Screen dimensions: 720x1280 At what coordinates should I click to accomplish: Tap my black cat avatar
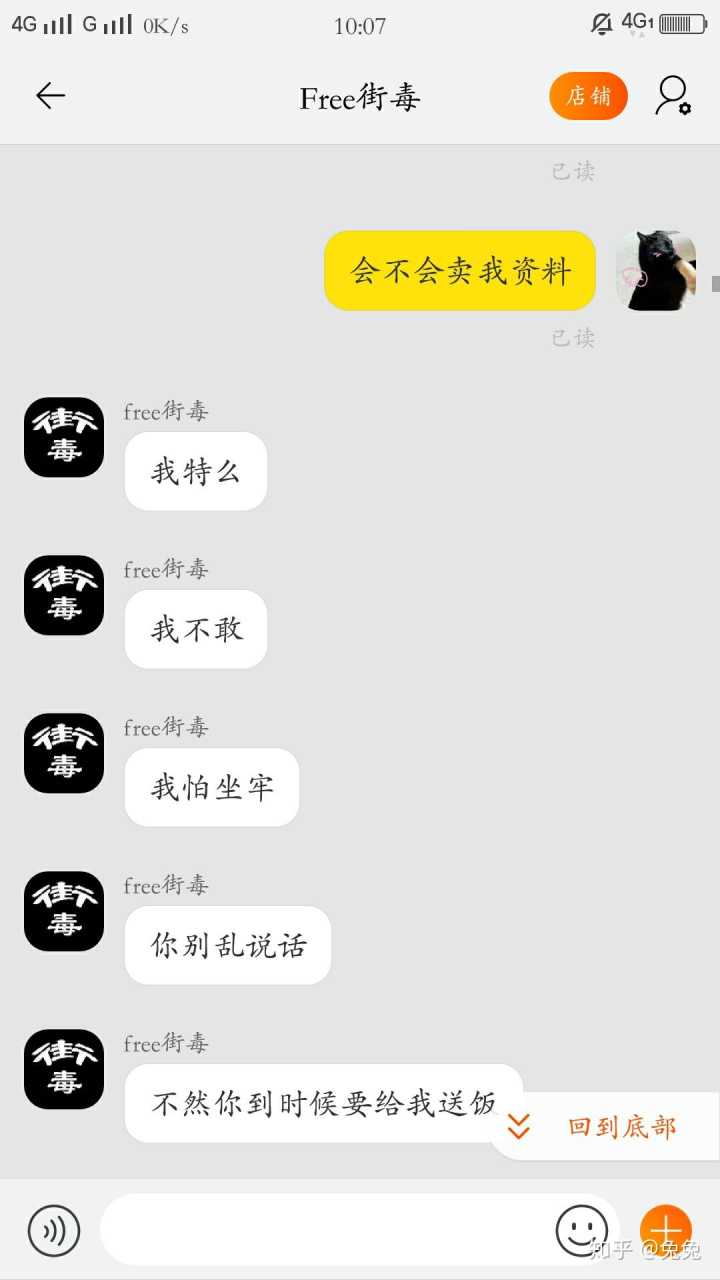(655, 271)
